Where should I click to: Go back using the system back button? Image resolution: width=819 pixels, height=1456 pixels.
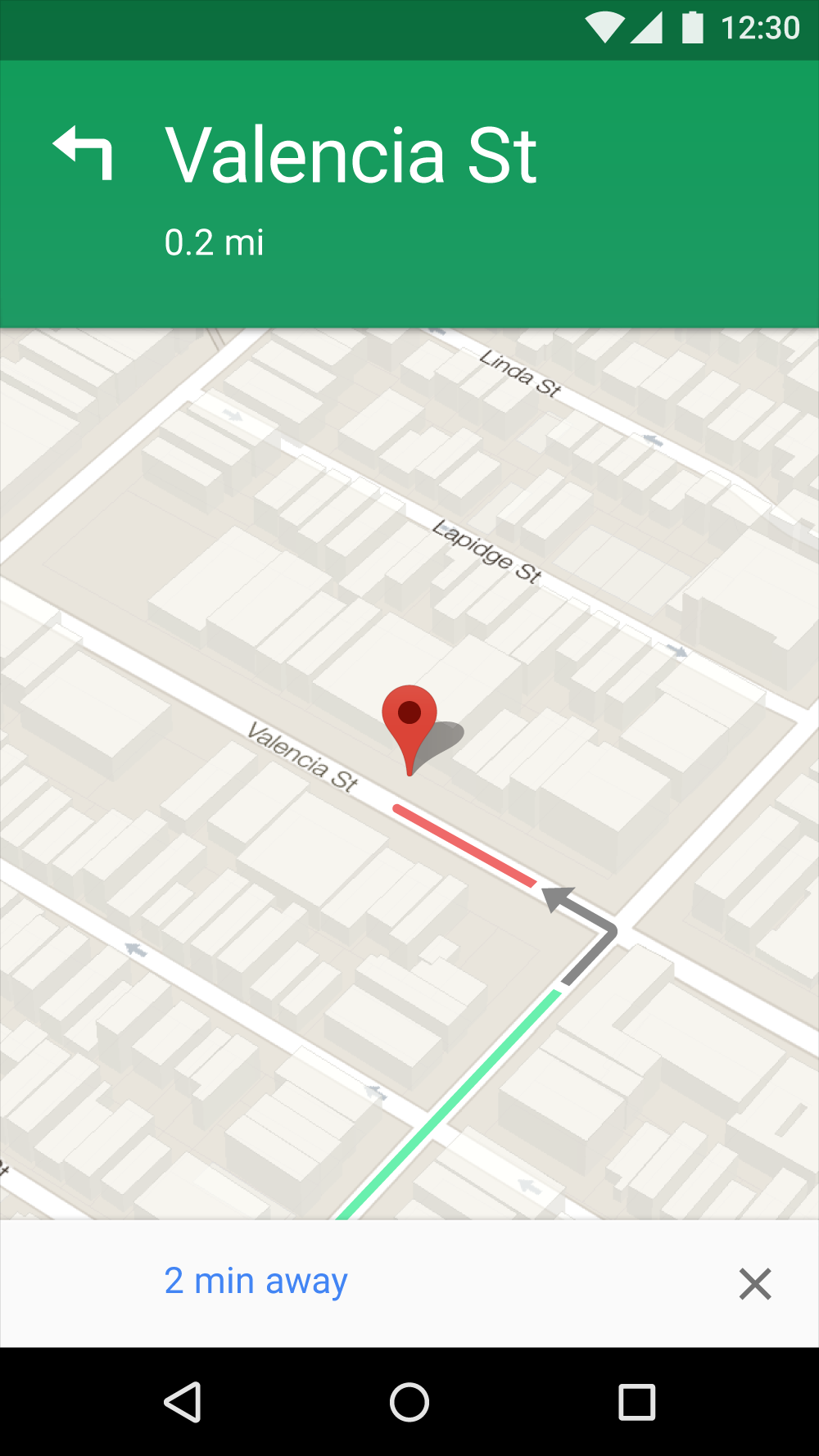[x=183, y=1402]
